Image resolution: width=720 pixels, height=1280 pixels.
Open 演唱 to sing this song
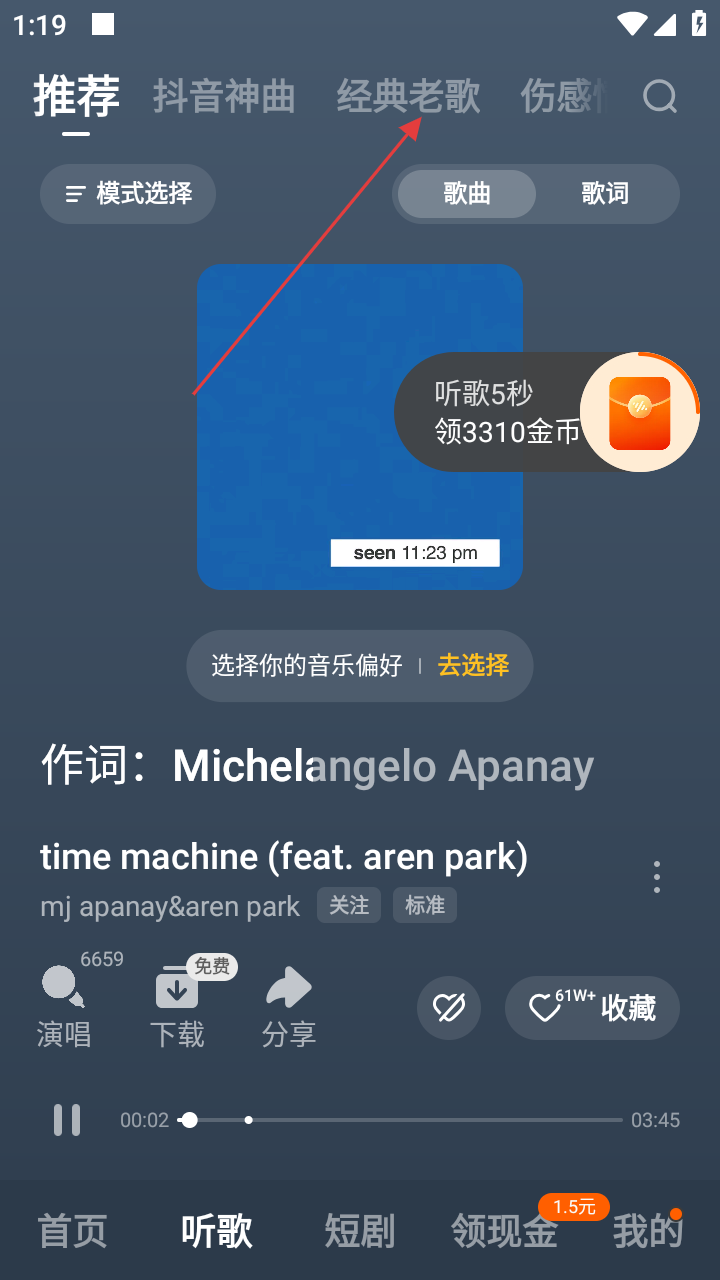tap(64, 1005)
